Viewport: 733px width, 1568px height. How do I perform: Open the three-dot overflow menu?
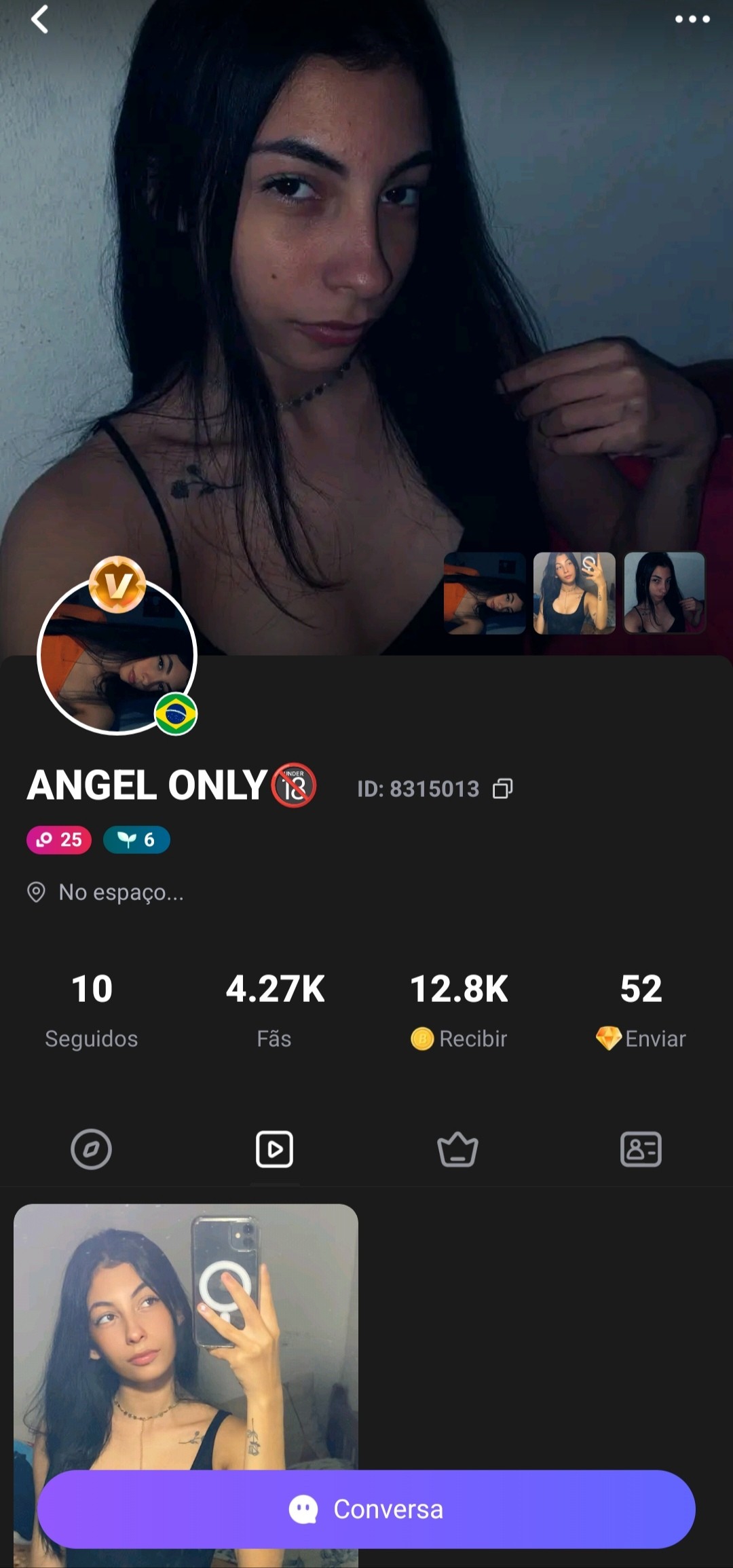[x=692, y=19]
